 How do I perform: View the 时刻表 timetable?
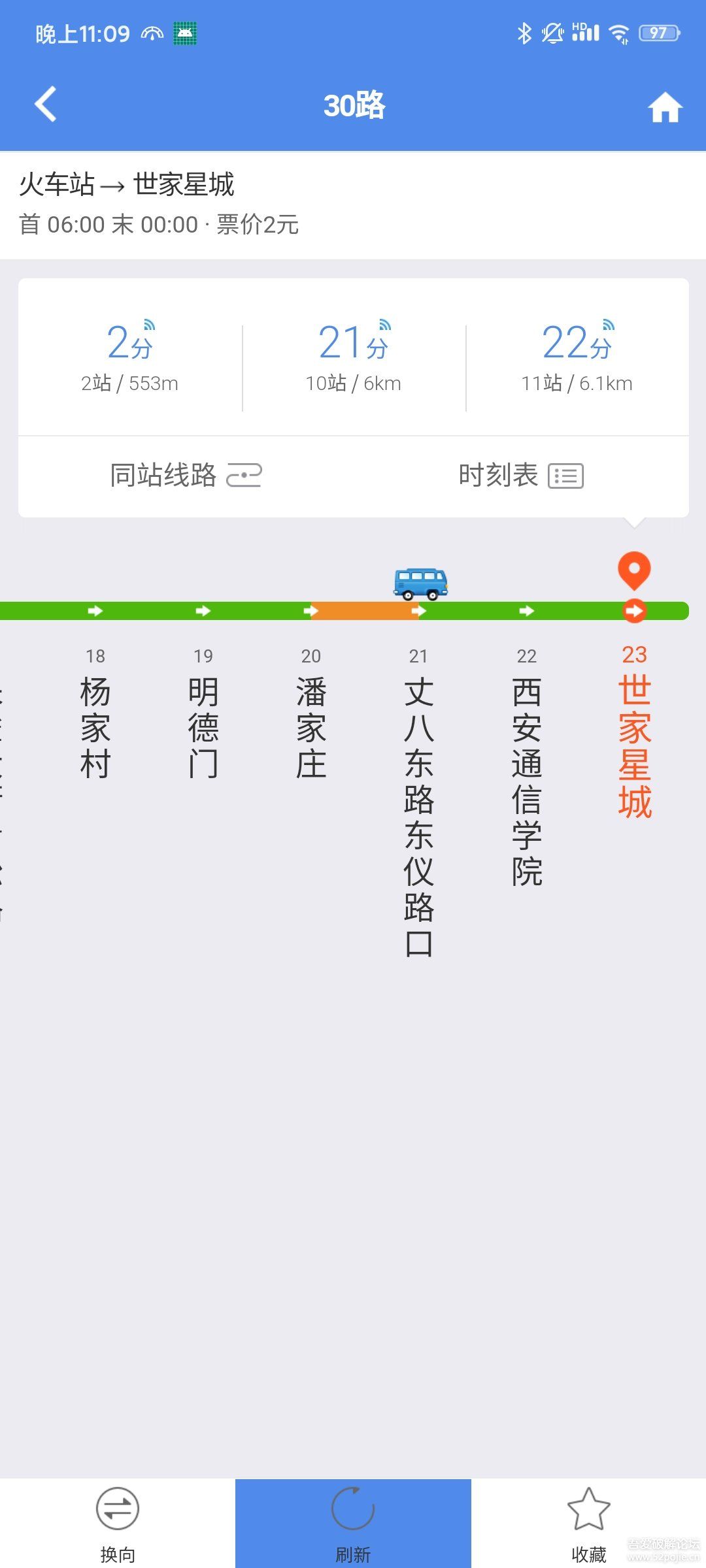(520, 476)
